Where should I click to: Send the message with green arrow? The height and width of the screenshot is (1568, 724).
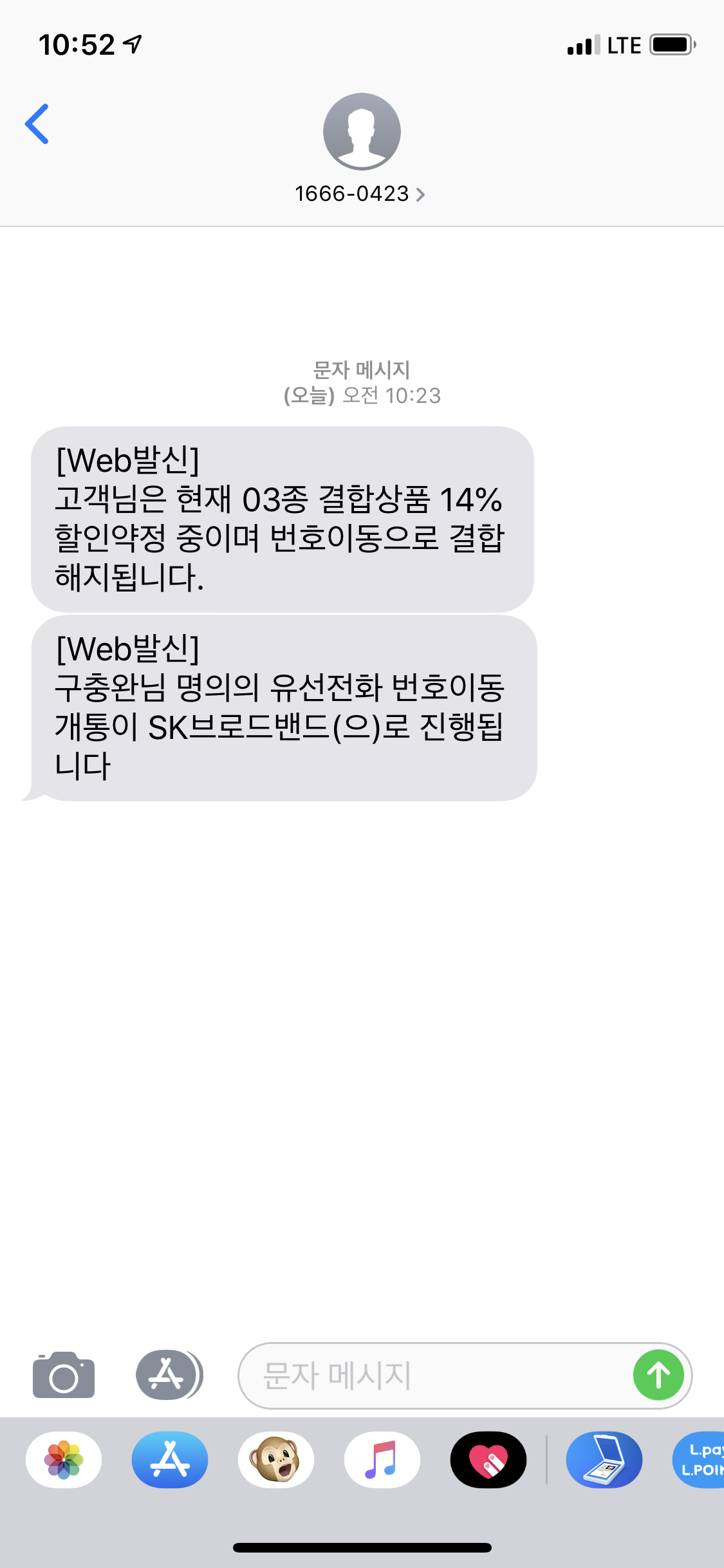(x=658, y=1376)
